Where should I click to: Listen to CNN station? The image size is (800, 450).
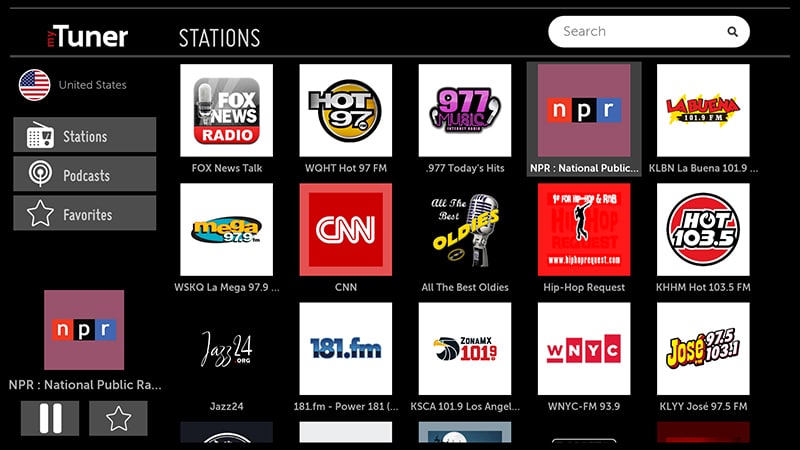[346, 229]
